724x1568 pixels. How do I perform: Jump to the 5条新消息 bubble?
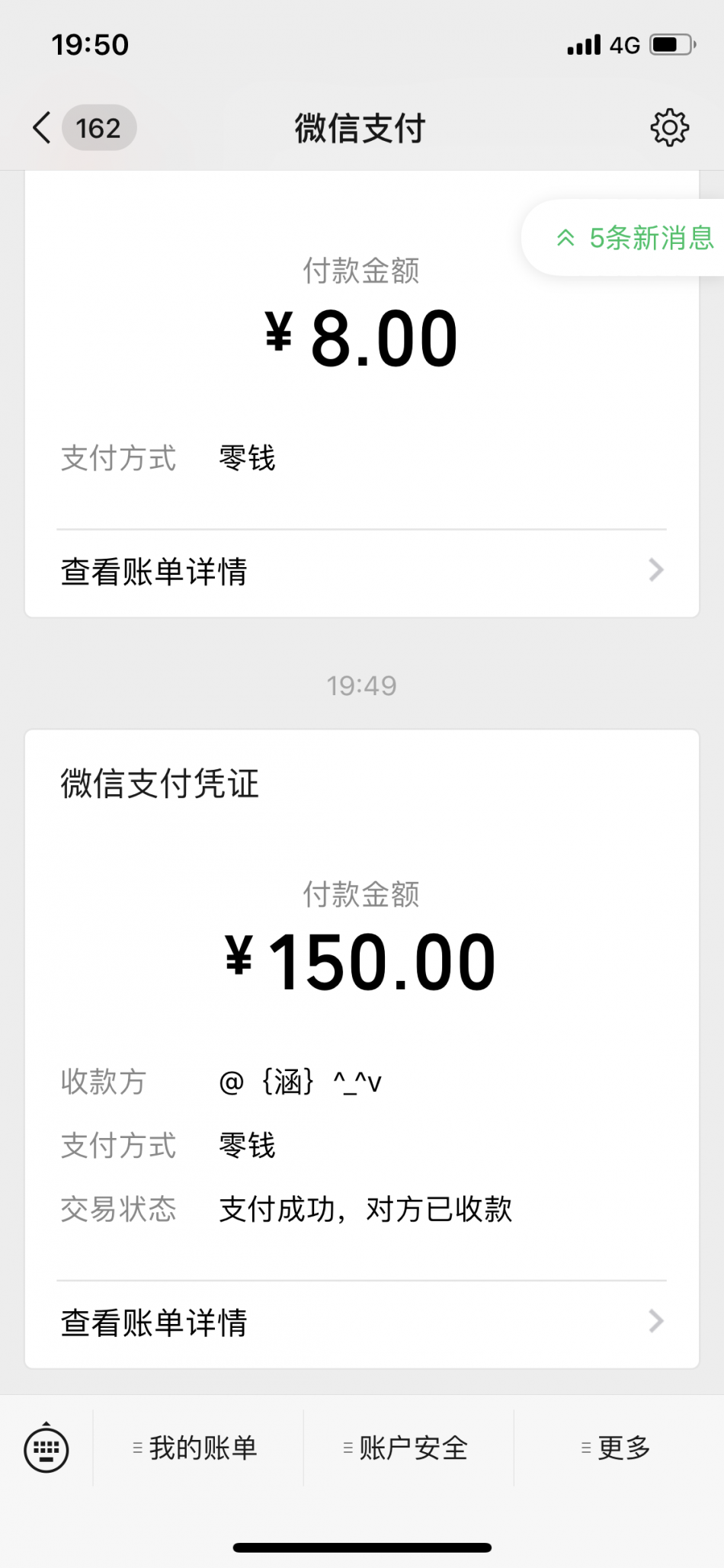pos(623,238)
